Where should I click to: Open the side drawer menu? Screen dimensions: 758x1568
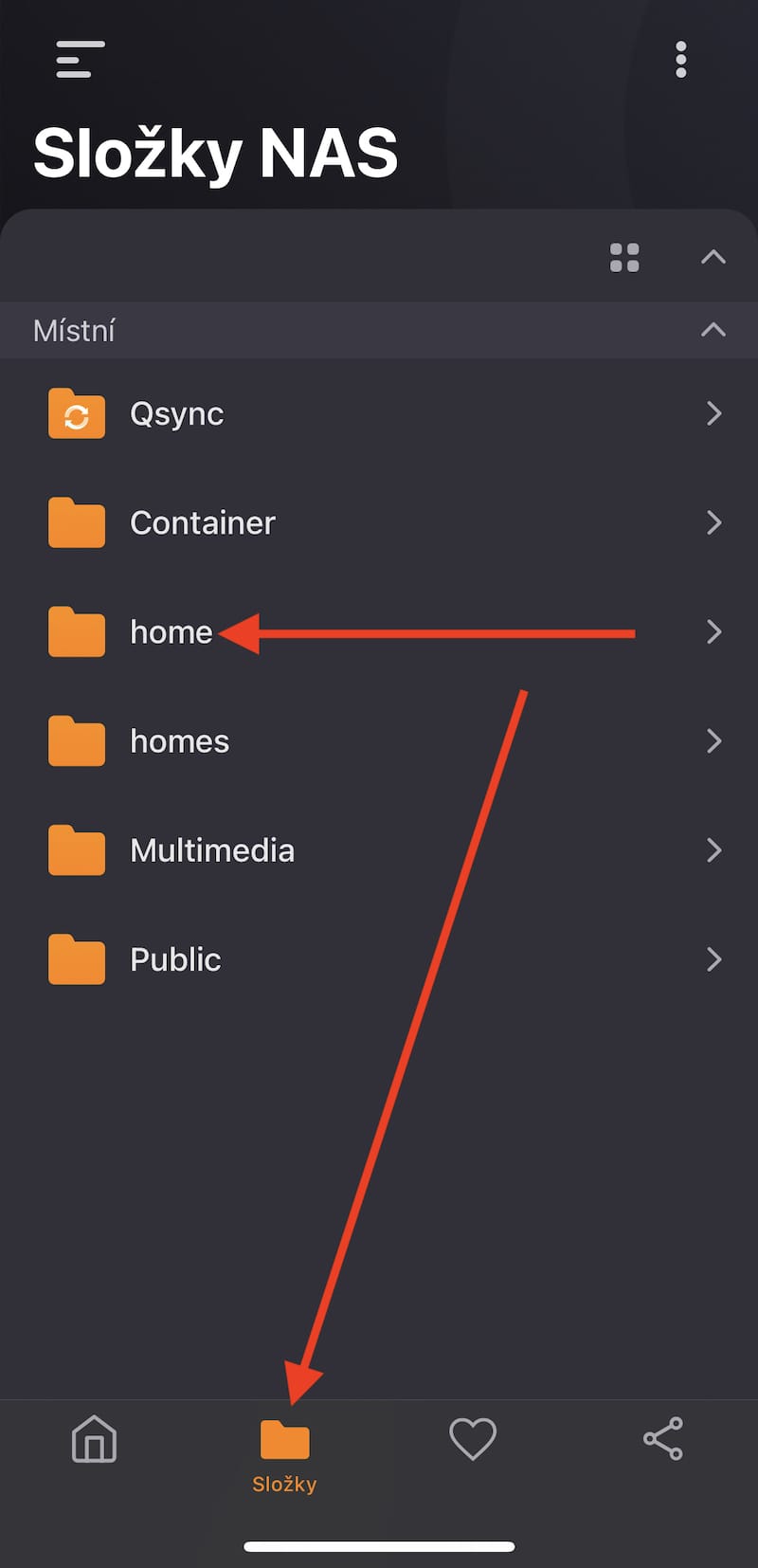tap(80, 60)
